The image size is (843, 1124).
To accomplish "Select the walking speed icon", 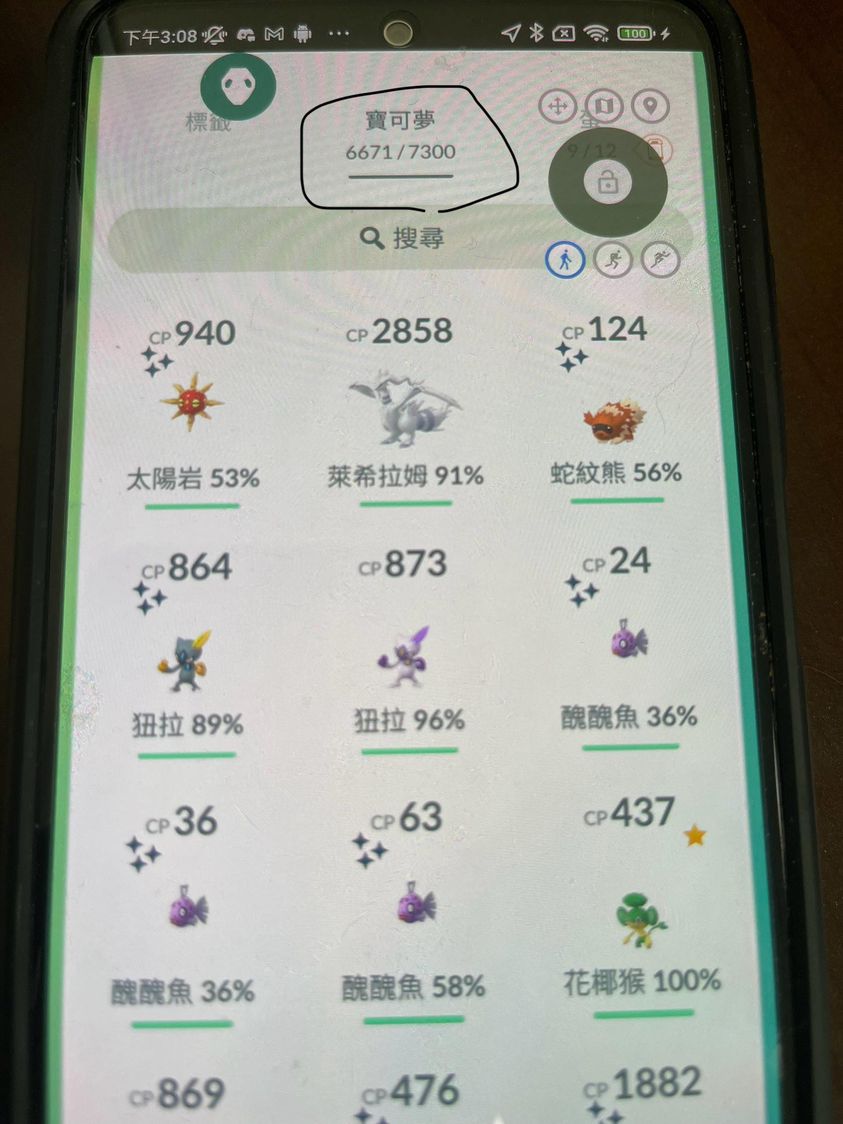I will click(564, 261).
